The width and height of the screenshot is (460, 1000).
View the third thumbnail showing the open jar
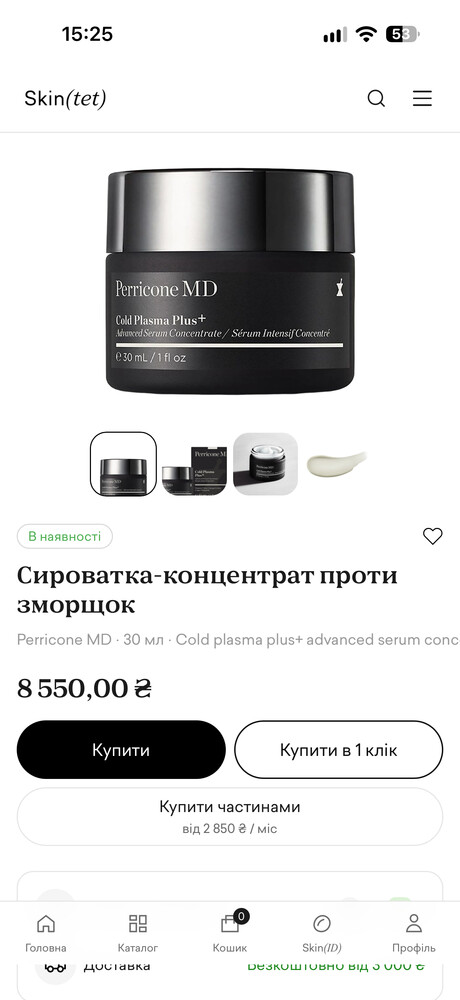tap(265, 464)
